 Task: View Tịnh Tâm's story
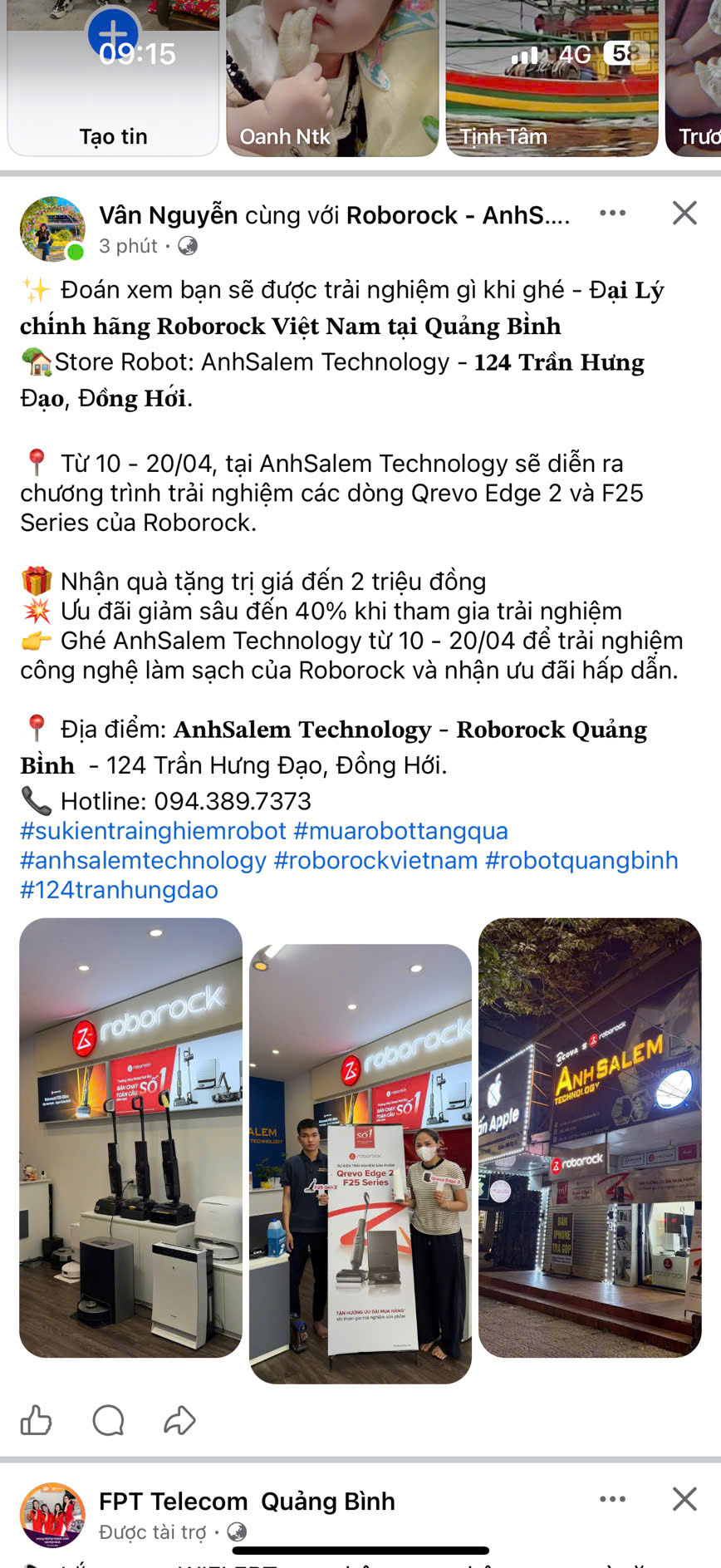point(552,79)
